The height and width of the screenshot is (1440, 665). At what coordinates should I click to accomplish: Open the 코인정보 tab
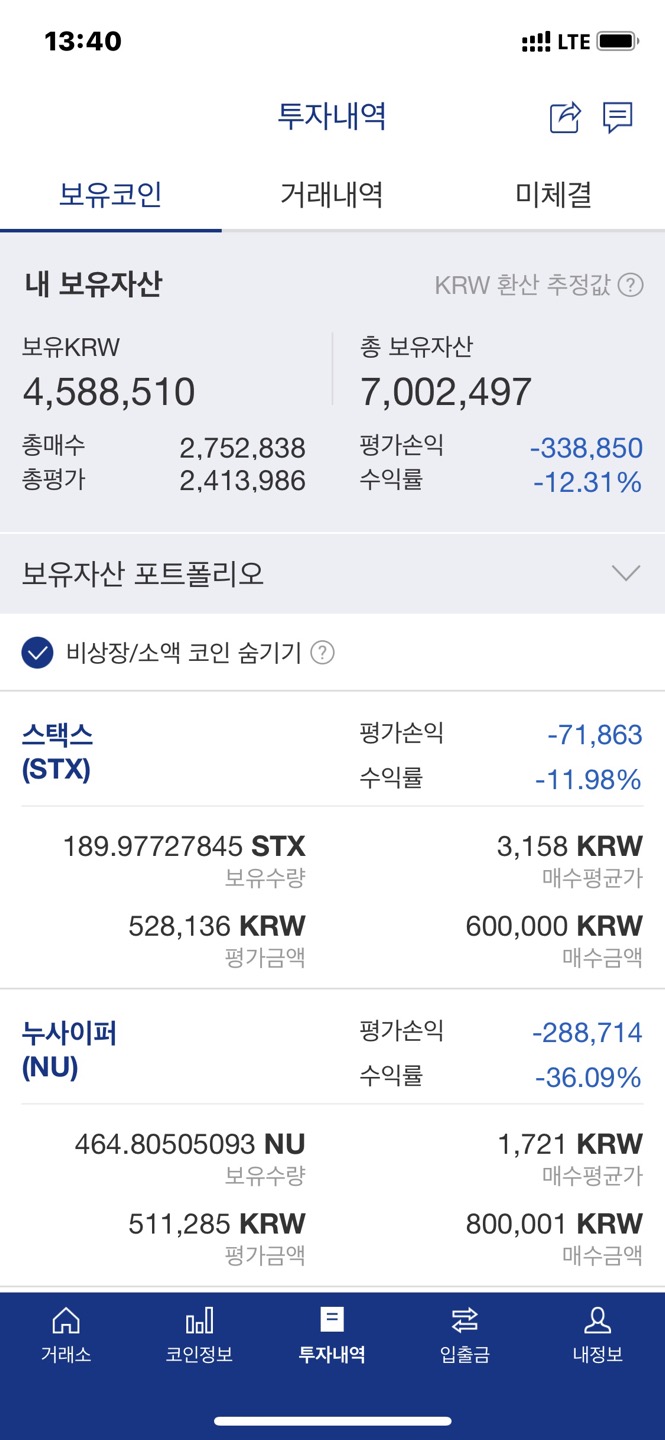point(199,1335)
